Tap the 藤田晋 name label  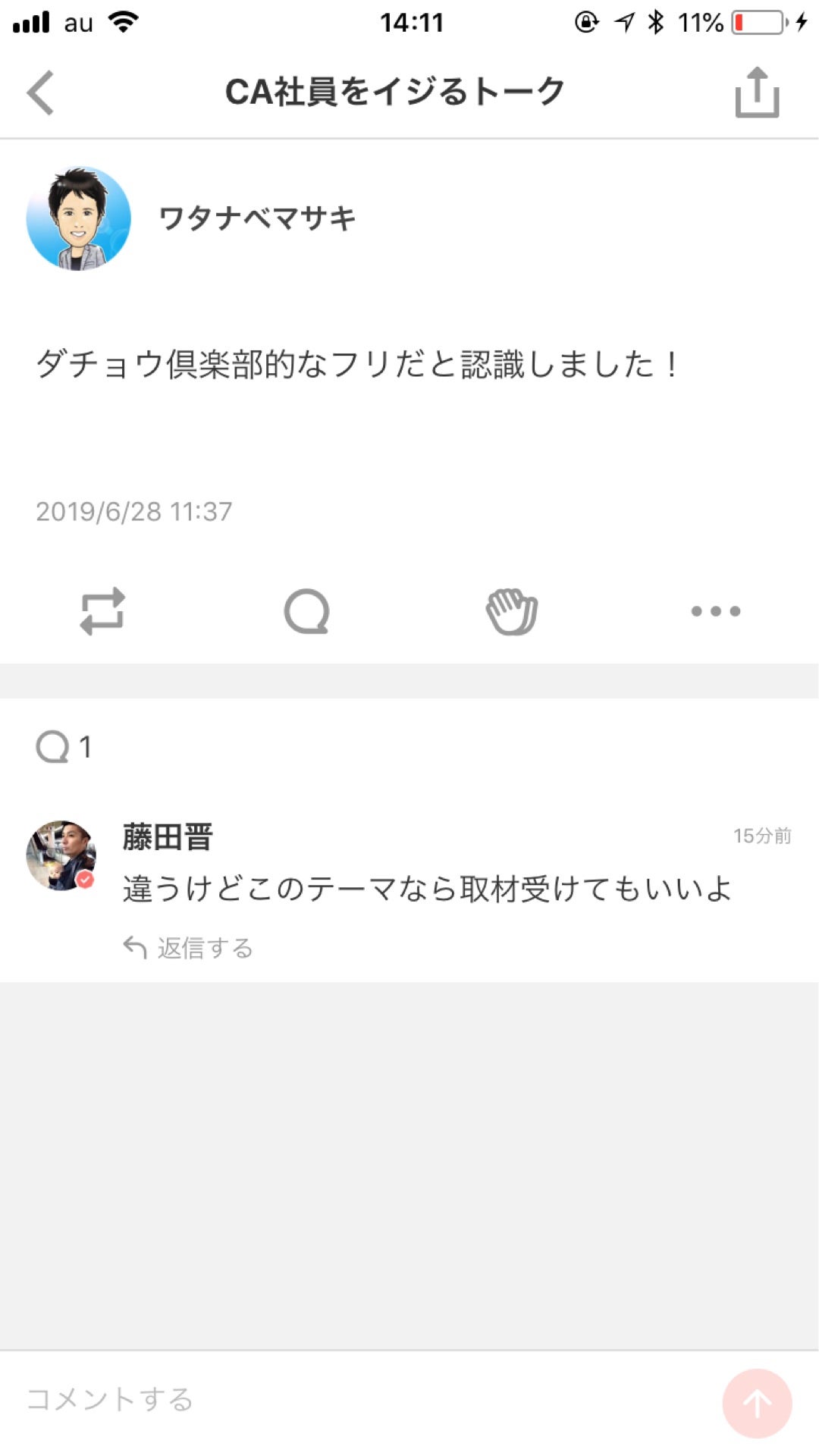point(168,838)
